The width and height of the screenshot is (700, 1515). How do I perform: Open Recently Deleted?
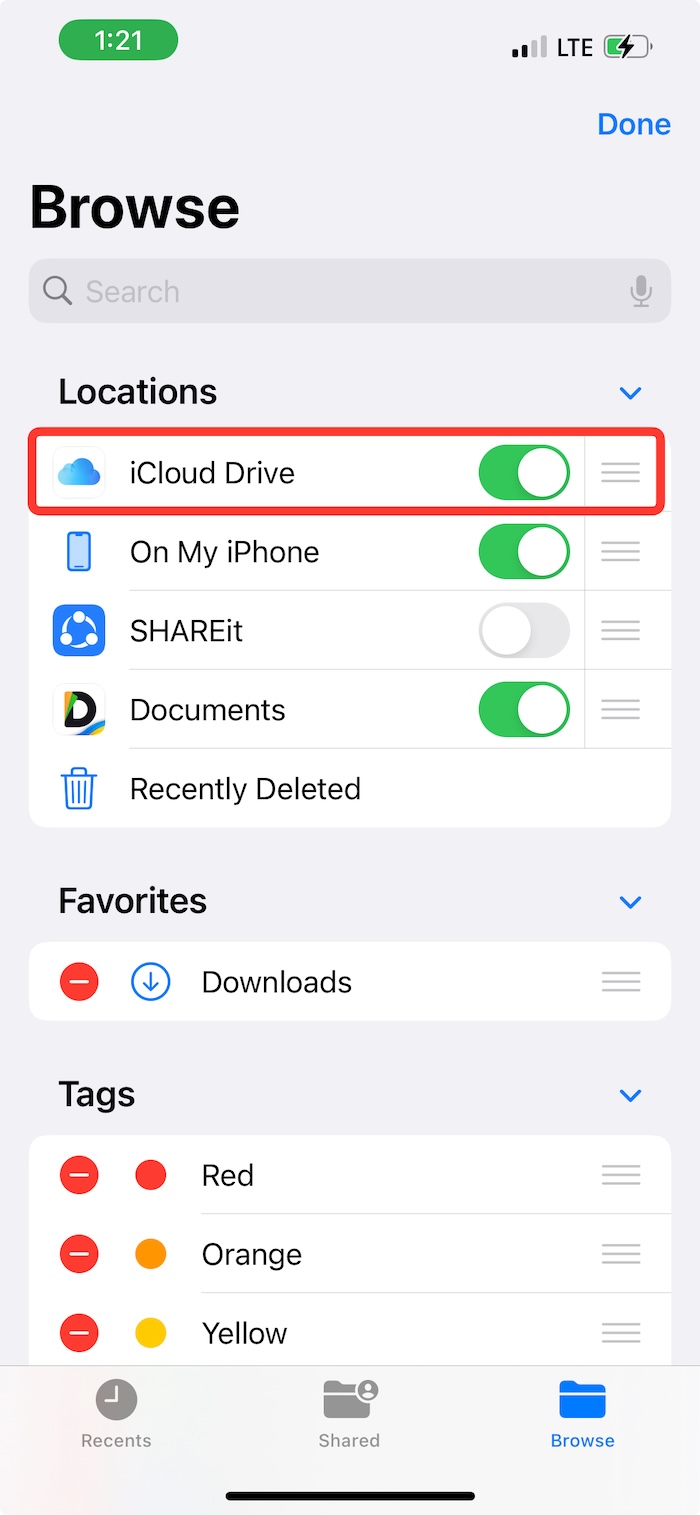point(350,789)
